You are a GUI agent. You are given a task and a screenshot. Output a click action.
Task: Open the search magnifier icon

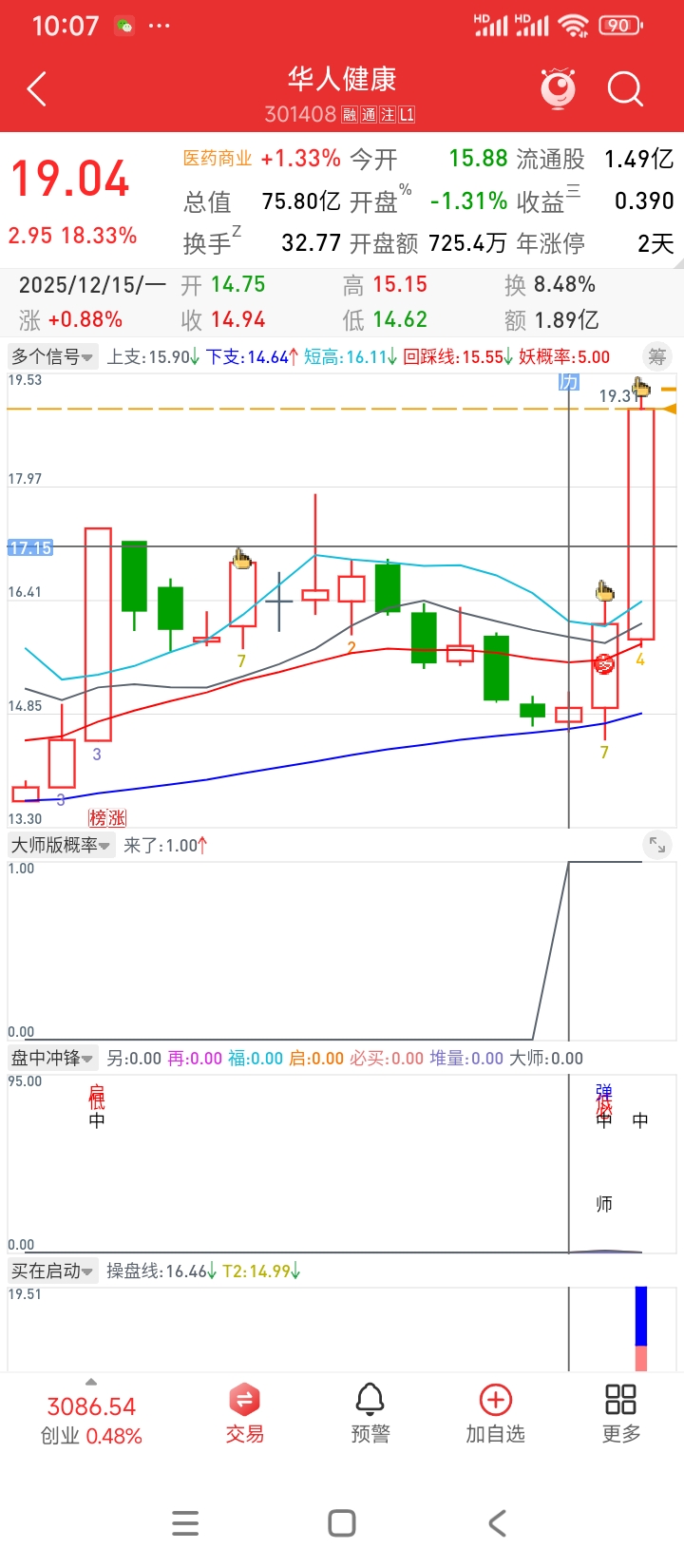[x=624, y=90]
